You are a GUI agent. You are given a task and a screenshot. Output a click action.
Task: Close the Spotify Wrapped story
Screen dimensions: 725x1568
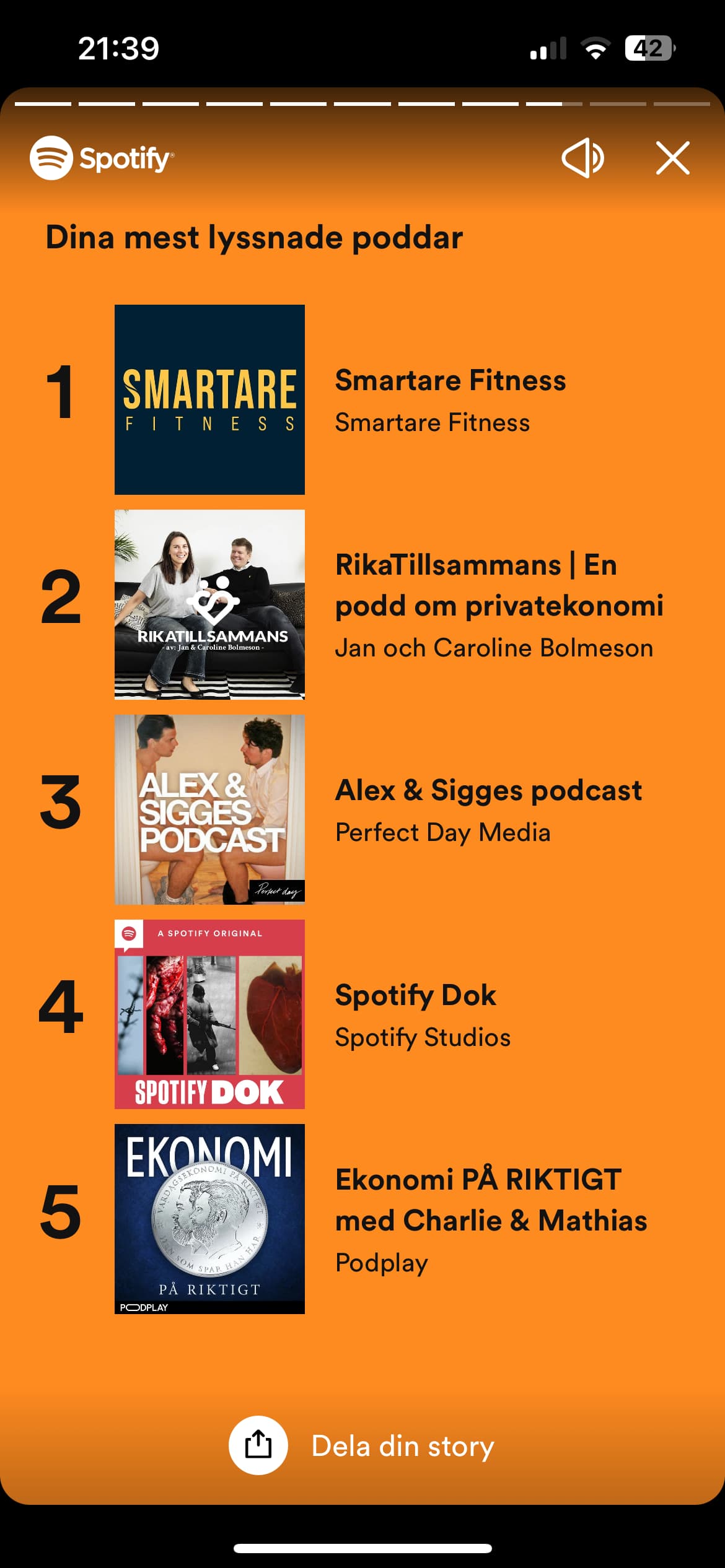tap(673, 159)
